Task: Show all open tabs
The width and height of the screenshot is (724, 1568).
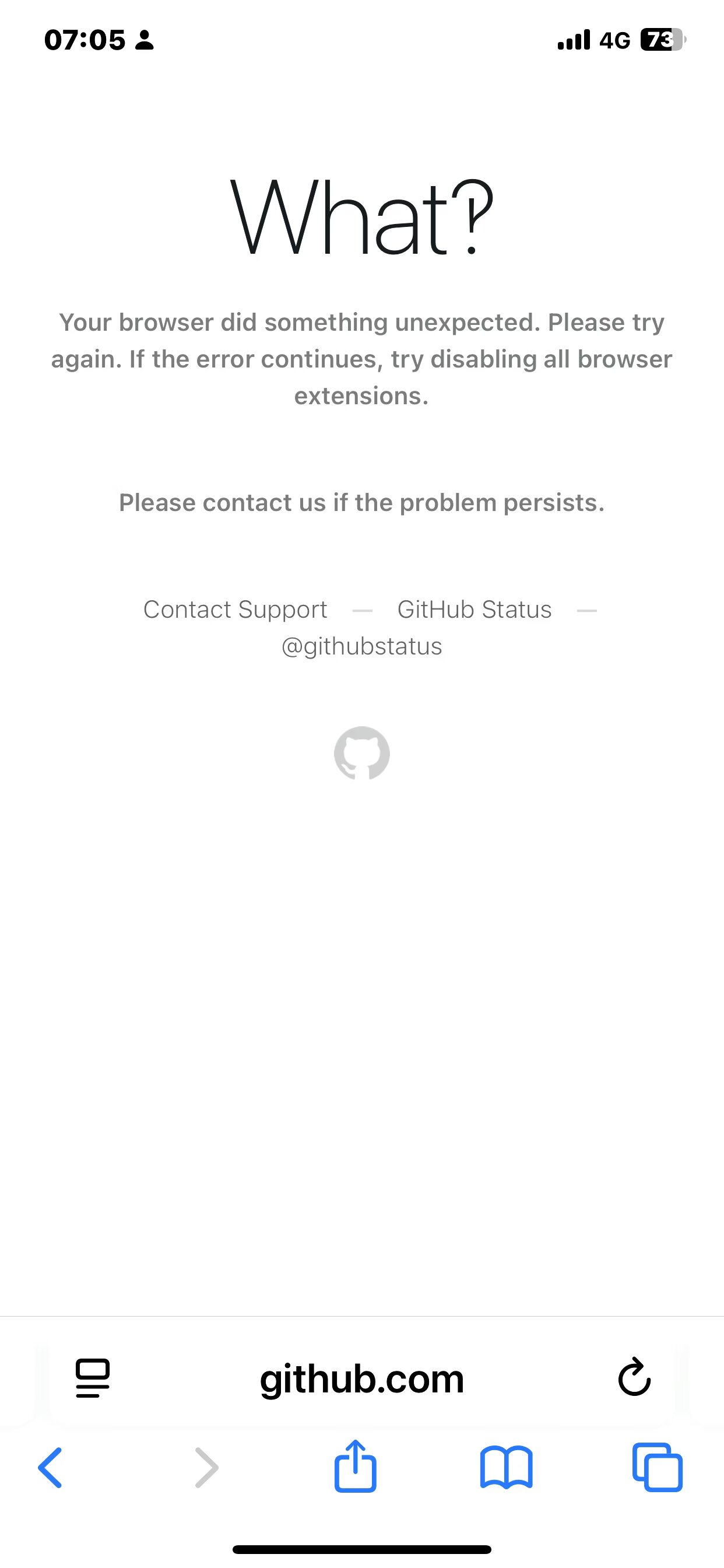Action: 657,1467
